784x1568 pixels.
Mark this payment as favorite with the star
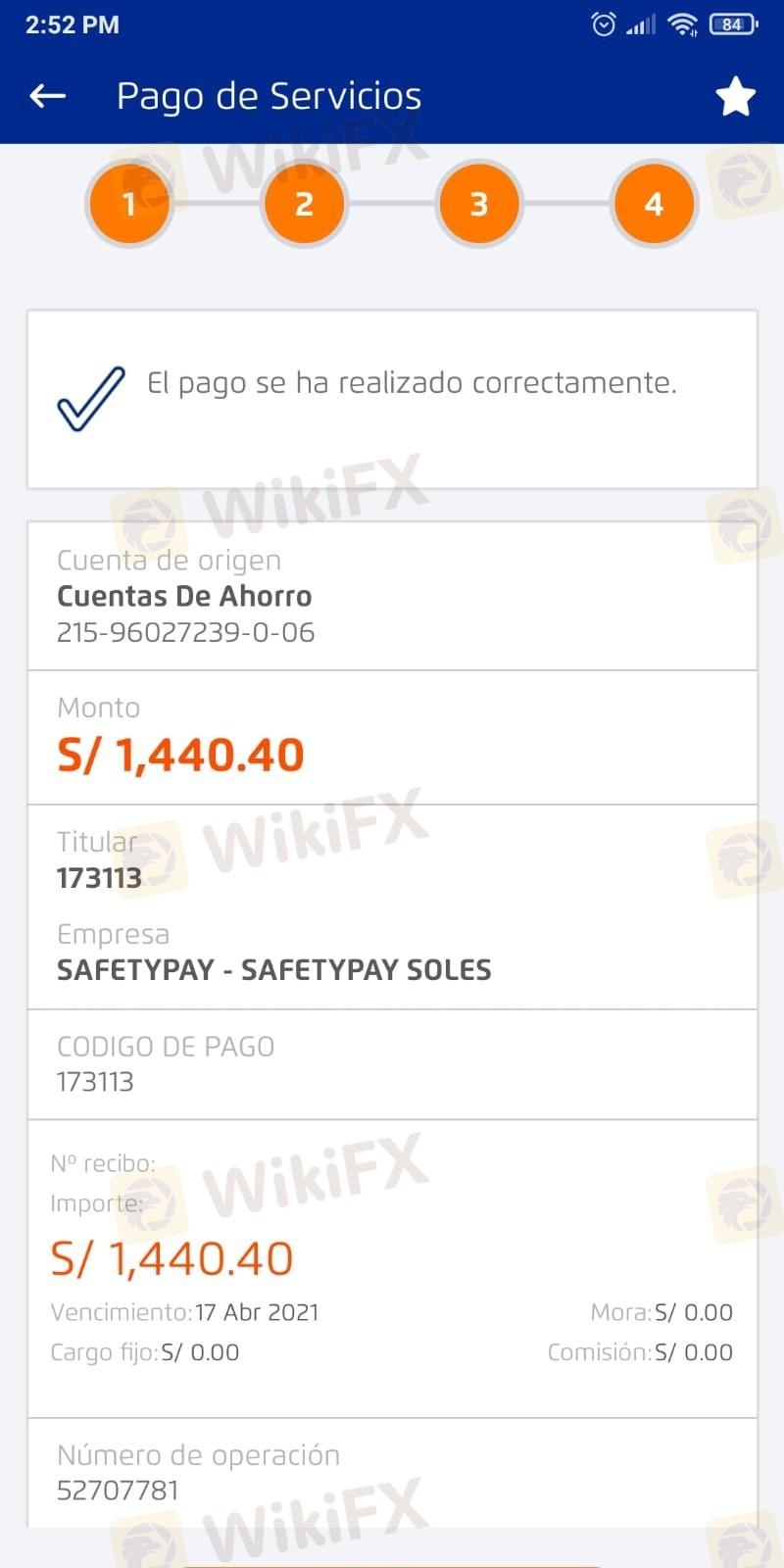[735, 96]
